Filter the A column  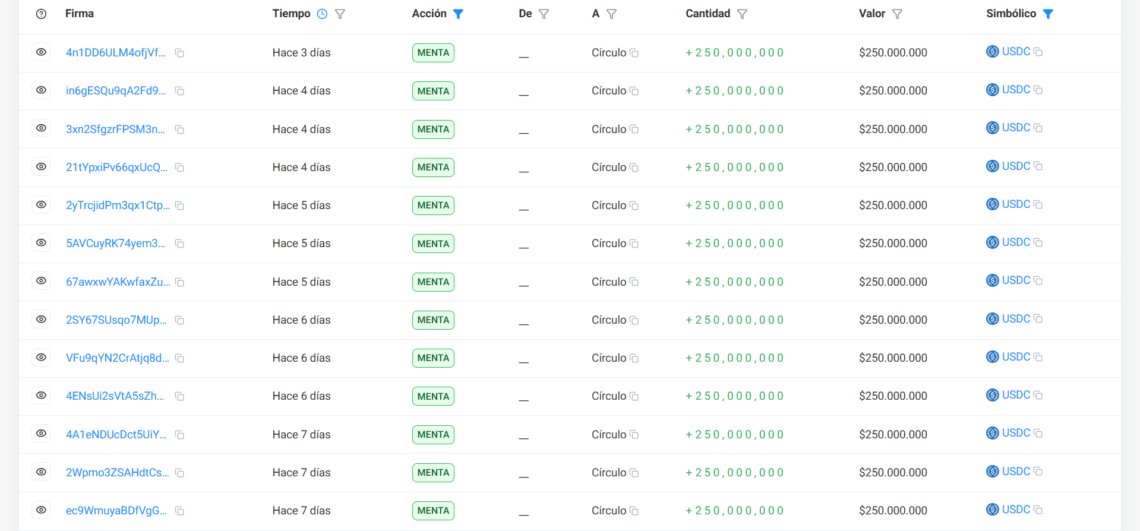611,14
